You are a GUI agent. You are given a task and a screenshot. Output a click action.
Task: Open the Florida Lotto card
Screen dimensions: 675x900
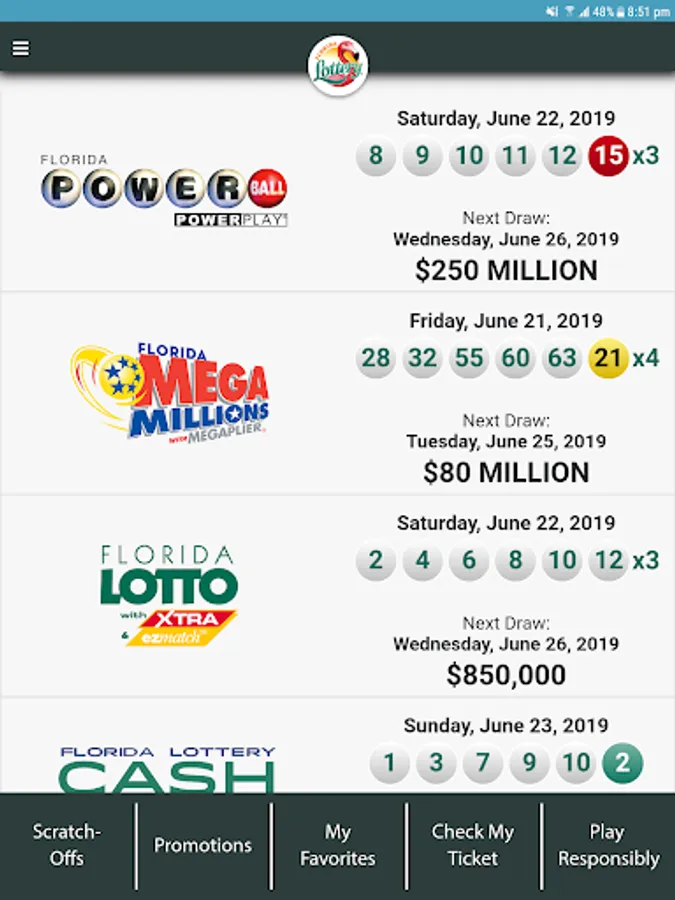coord(169,594)
